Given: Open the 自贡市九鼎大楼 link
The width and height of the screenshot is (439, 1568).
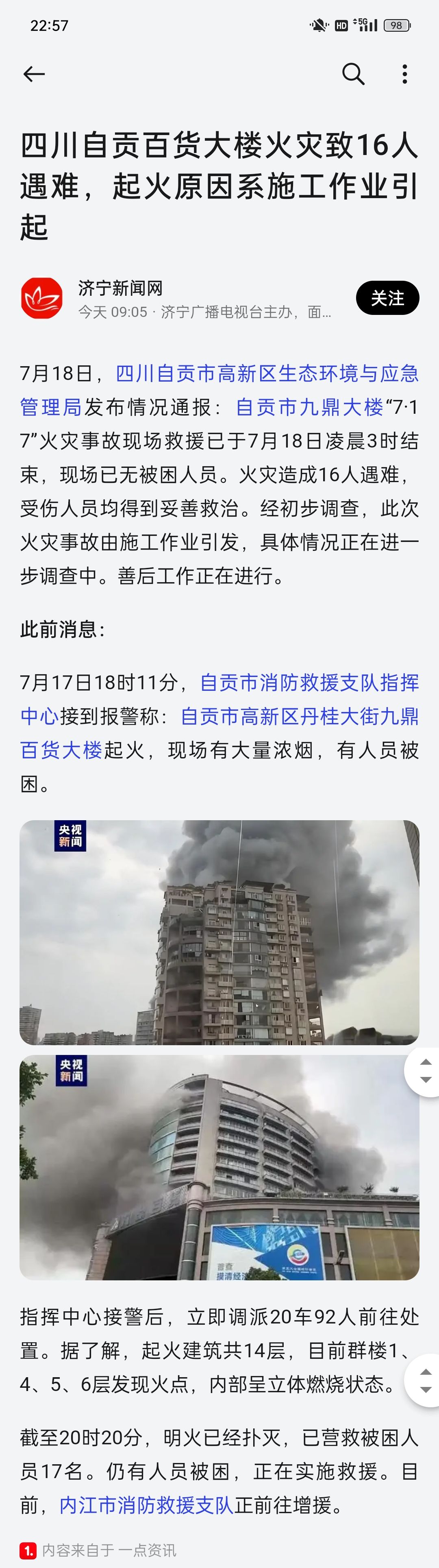Looking at the screenshot, I should pos(309,406).
